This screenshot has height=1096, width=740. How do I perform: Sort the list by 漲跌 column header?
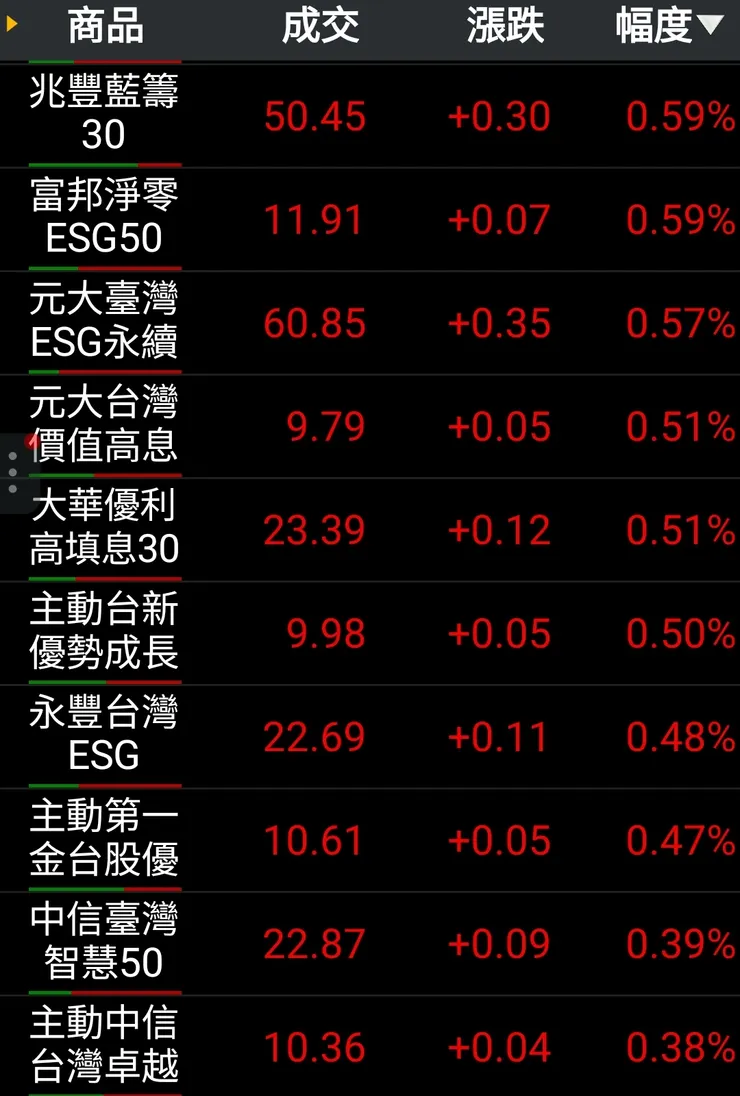click(505, 27)
